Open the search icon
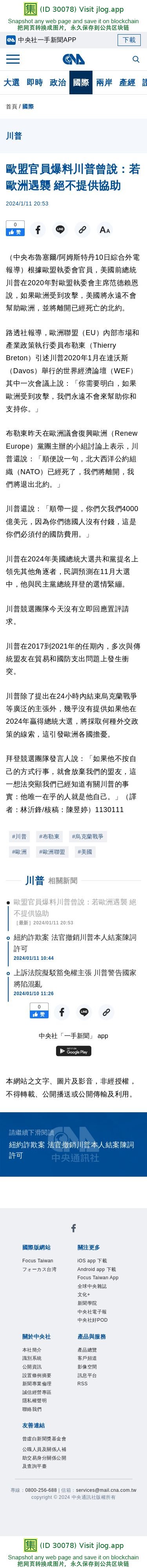 click(x=136, y=59)
